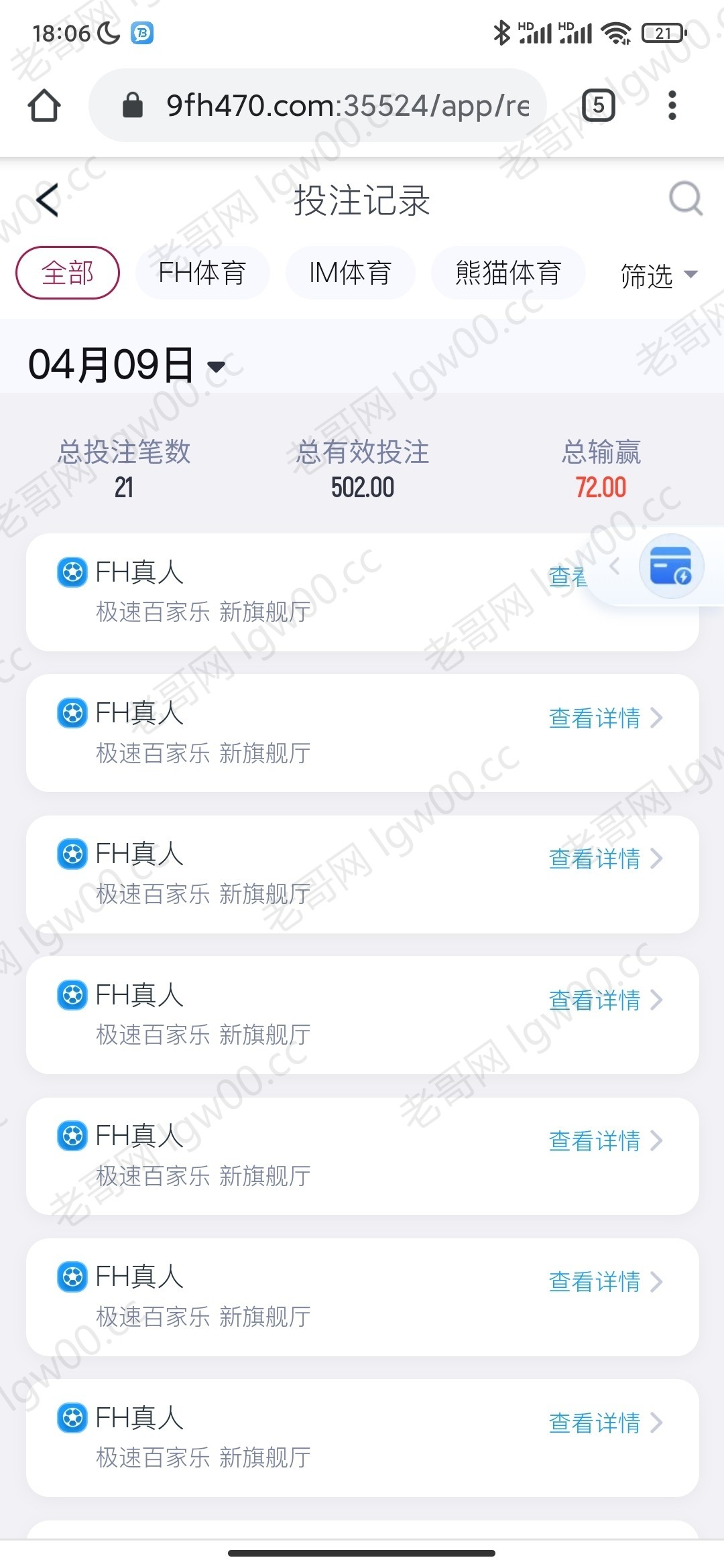Switch to the 熊猫体育 tab
Screen dimensions: 724x1568
(508, 273)
